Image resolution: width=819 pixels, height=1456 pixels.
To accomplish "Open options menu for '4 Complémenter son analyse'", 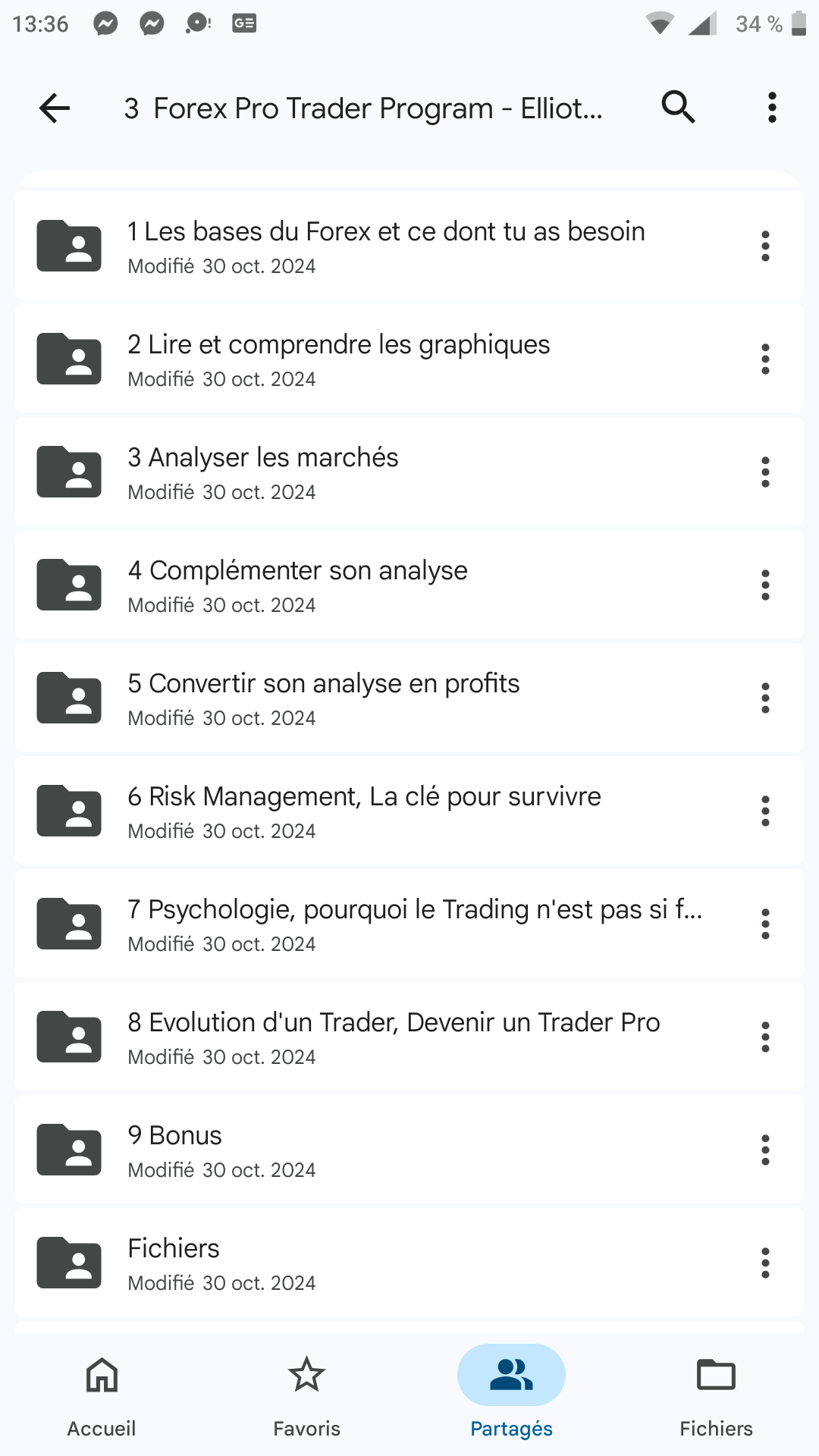I will point(765,584).
